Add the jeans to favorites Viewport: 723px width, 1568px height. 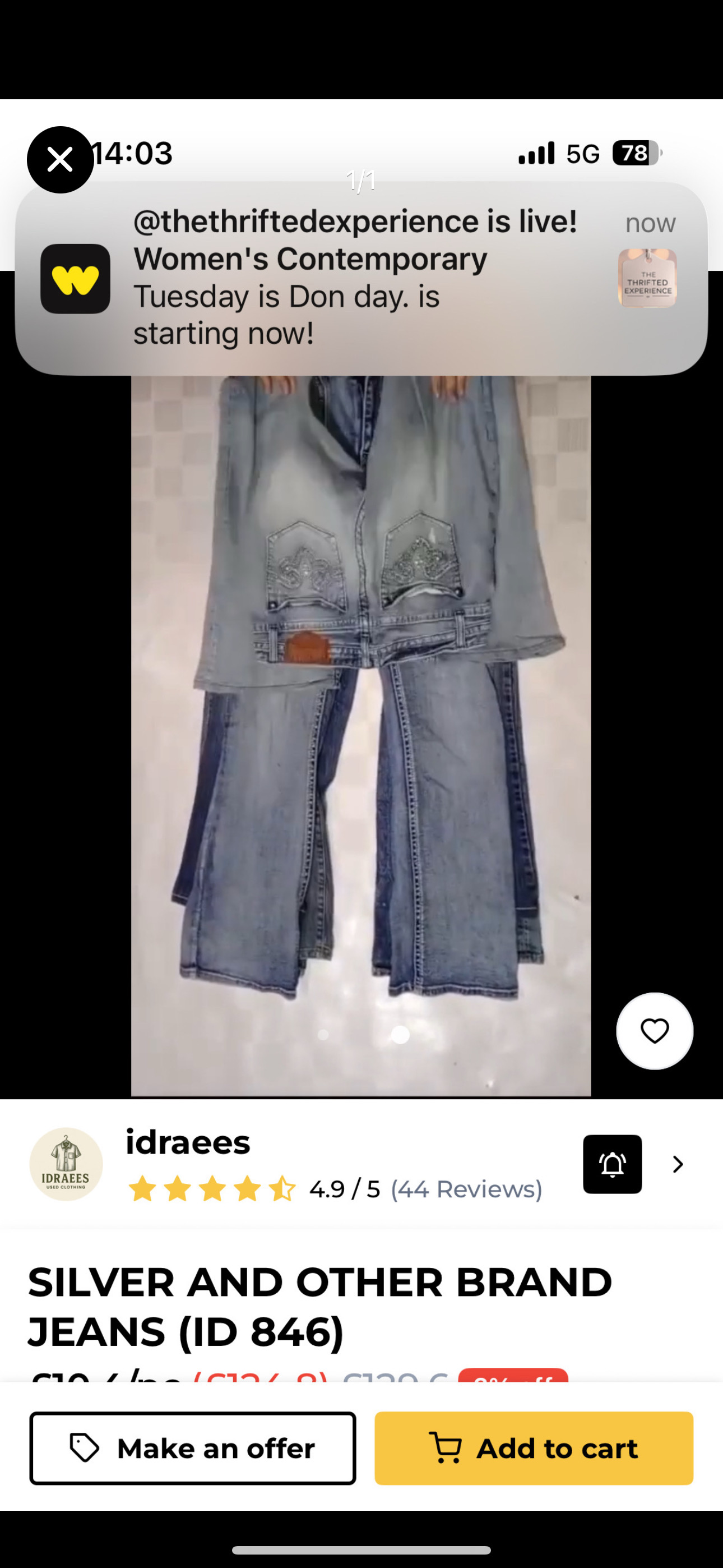(654, 1031)
